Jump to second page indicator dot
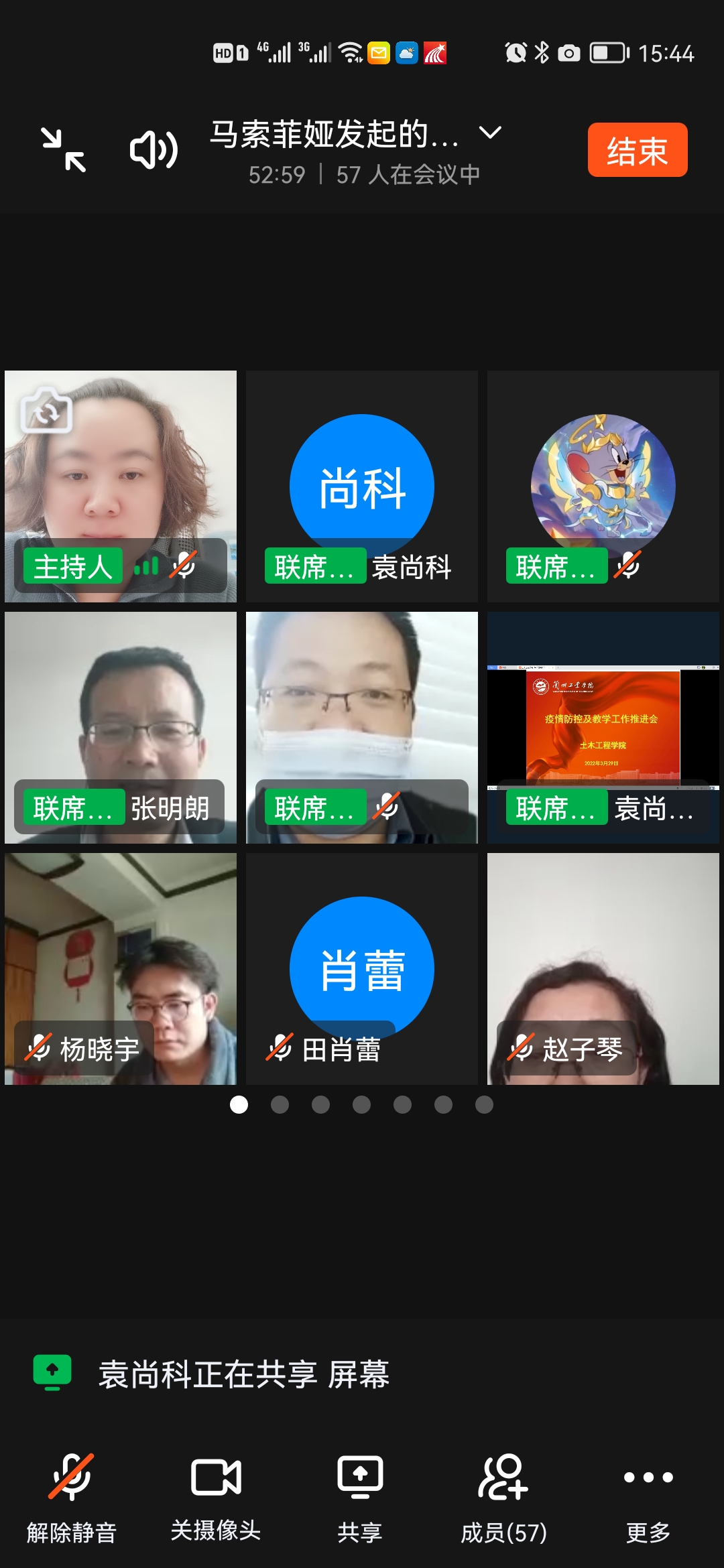 pyautogui.click(x=280, y=1104)
